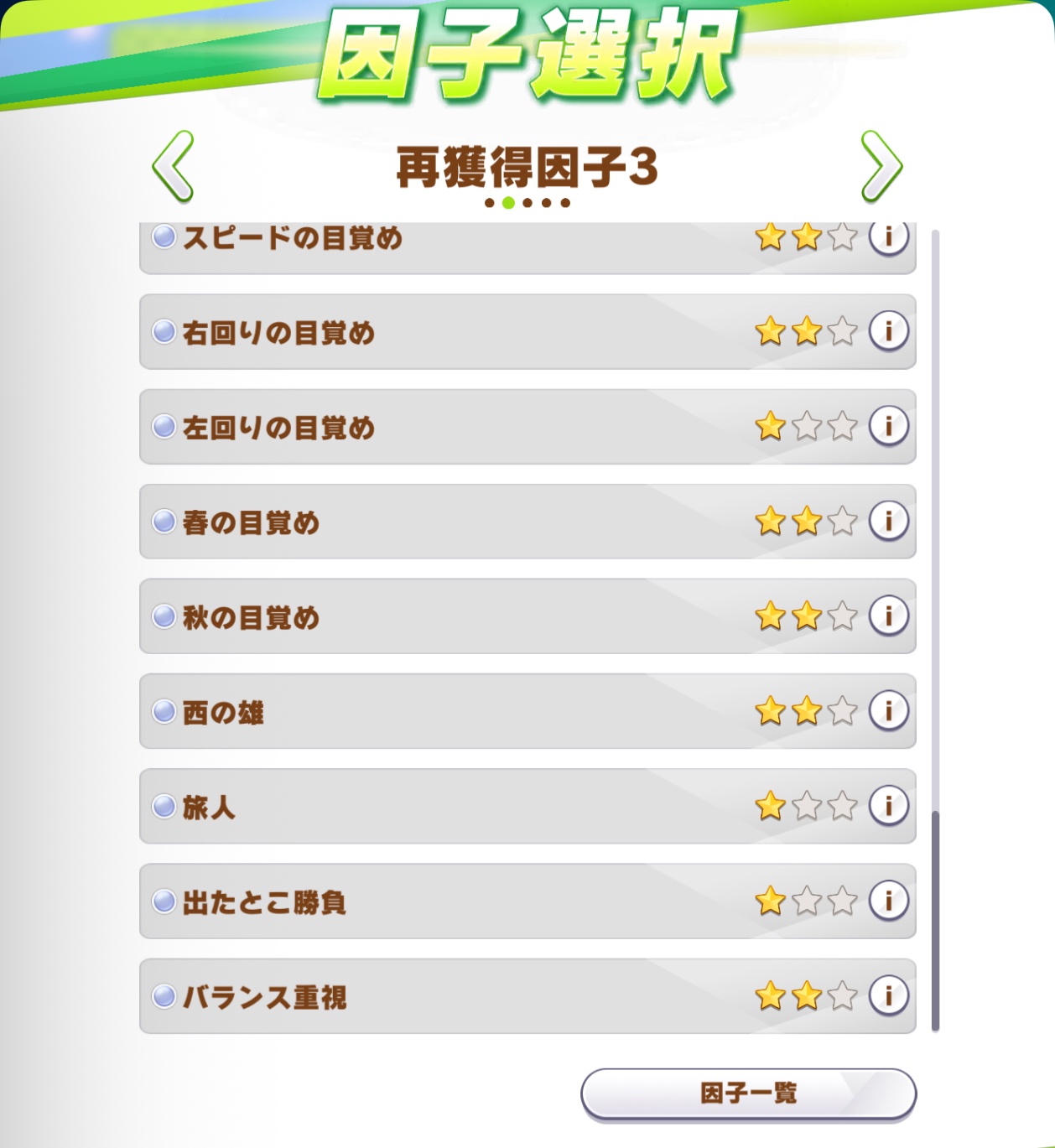This screenshot has width=1055, height=1148.
Task: Go to the previous factor page arrow
Action: [x=174, y=167]
